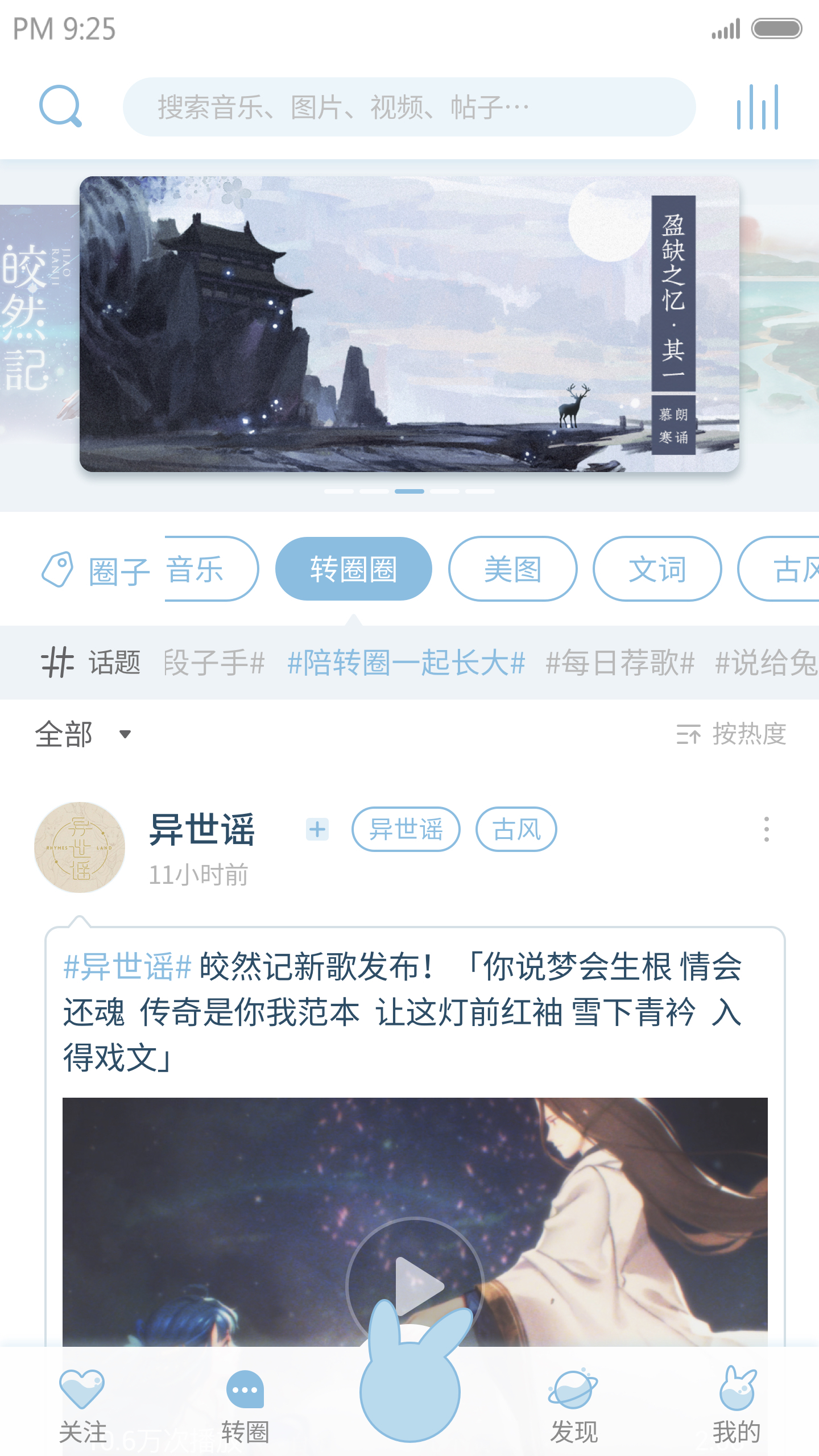Click the search magnifier icon
This screenshot has width=819, height=1456.
point(61,107)
